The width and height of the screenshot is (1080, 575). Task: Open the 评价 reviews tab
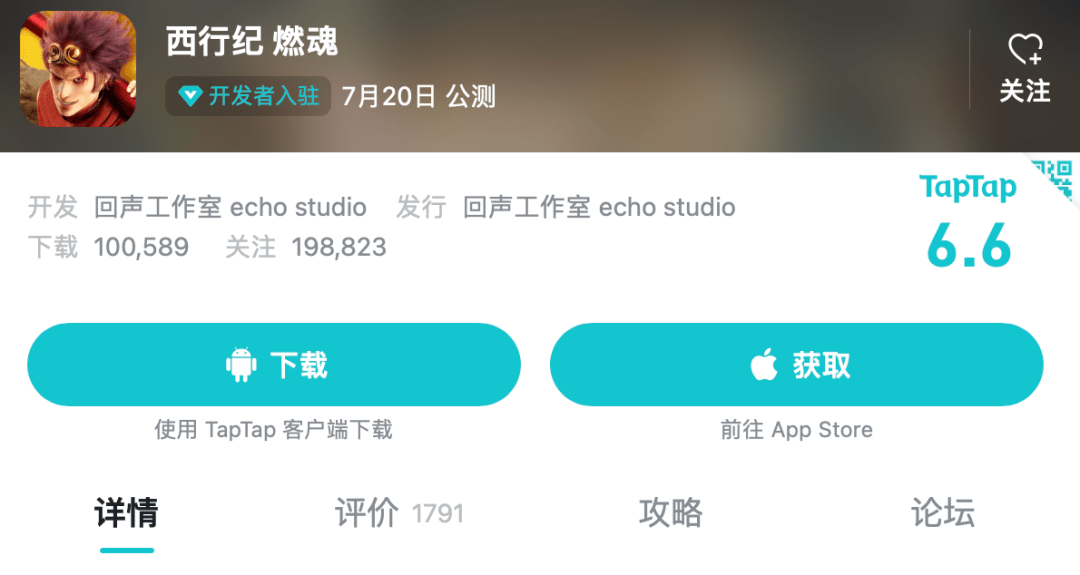pyautogui.click(x=398, y=514)
